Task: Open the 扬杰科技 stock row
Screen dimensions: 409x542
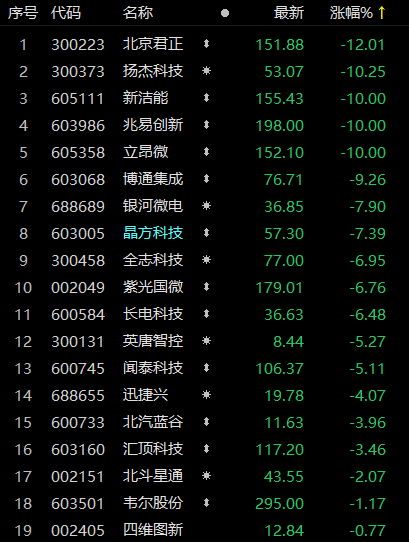Action: [x=204, y=72]
